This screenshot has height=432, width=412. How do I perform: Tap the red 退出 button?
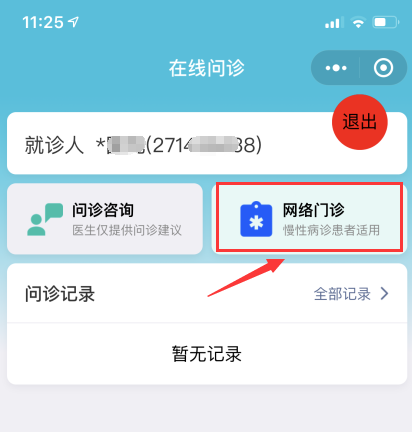(360, 122)
